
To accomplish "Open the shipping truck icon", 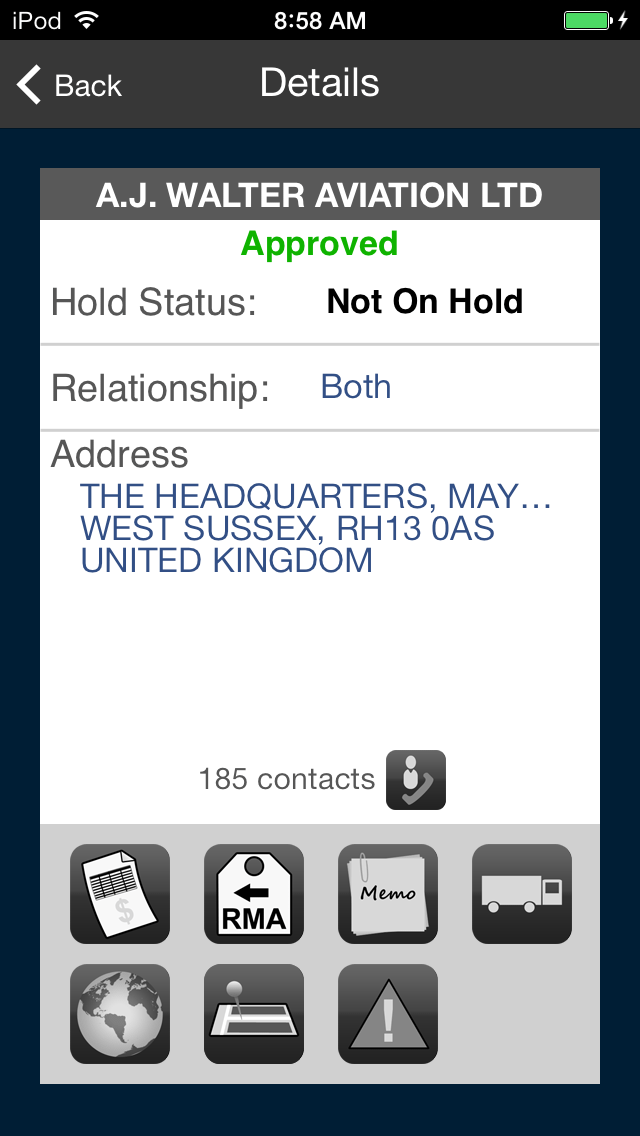I will coord(522,893).
